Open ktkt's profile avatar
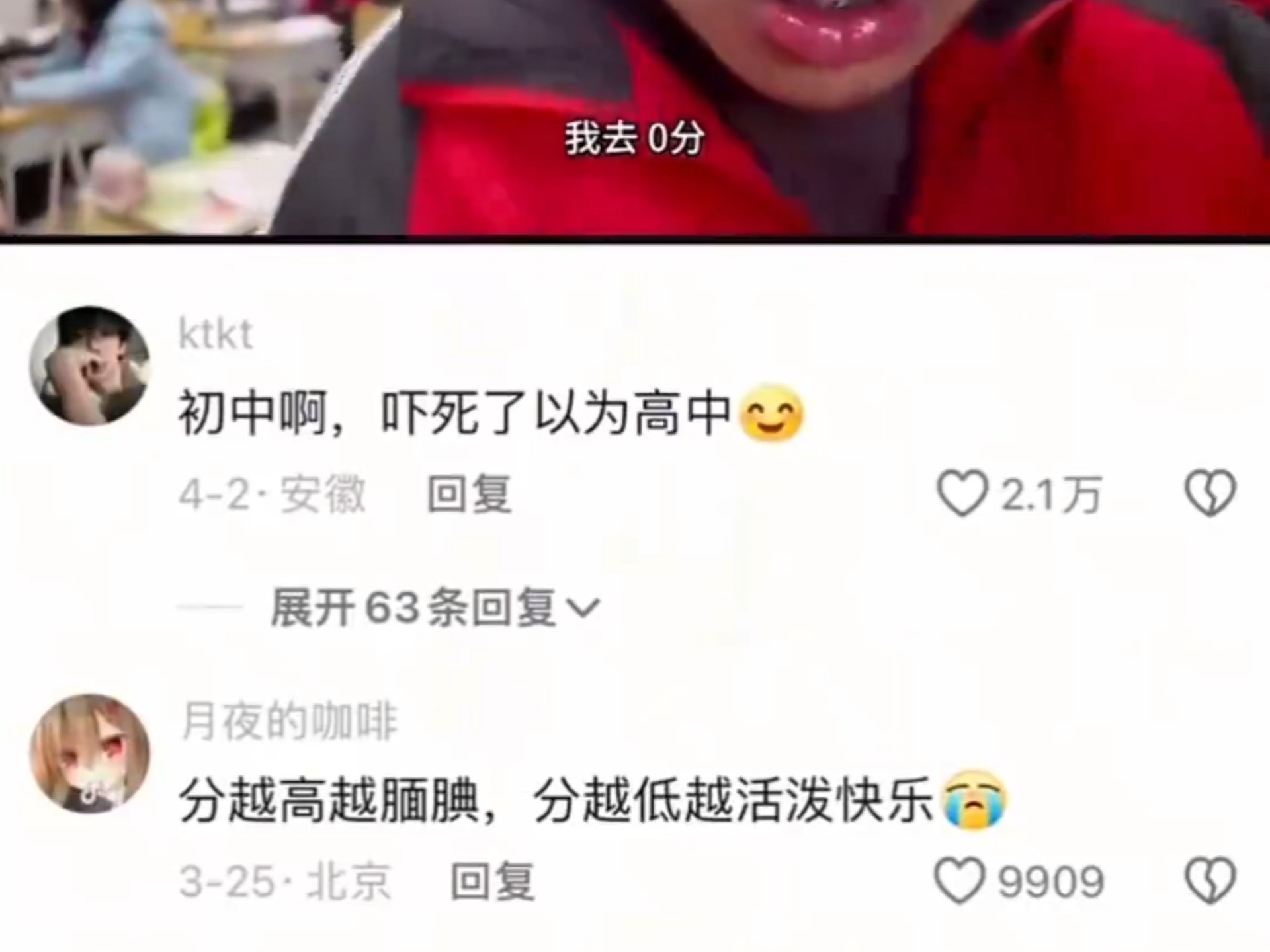 click(89, 366)
